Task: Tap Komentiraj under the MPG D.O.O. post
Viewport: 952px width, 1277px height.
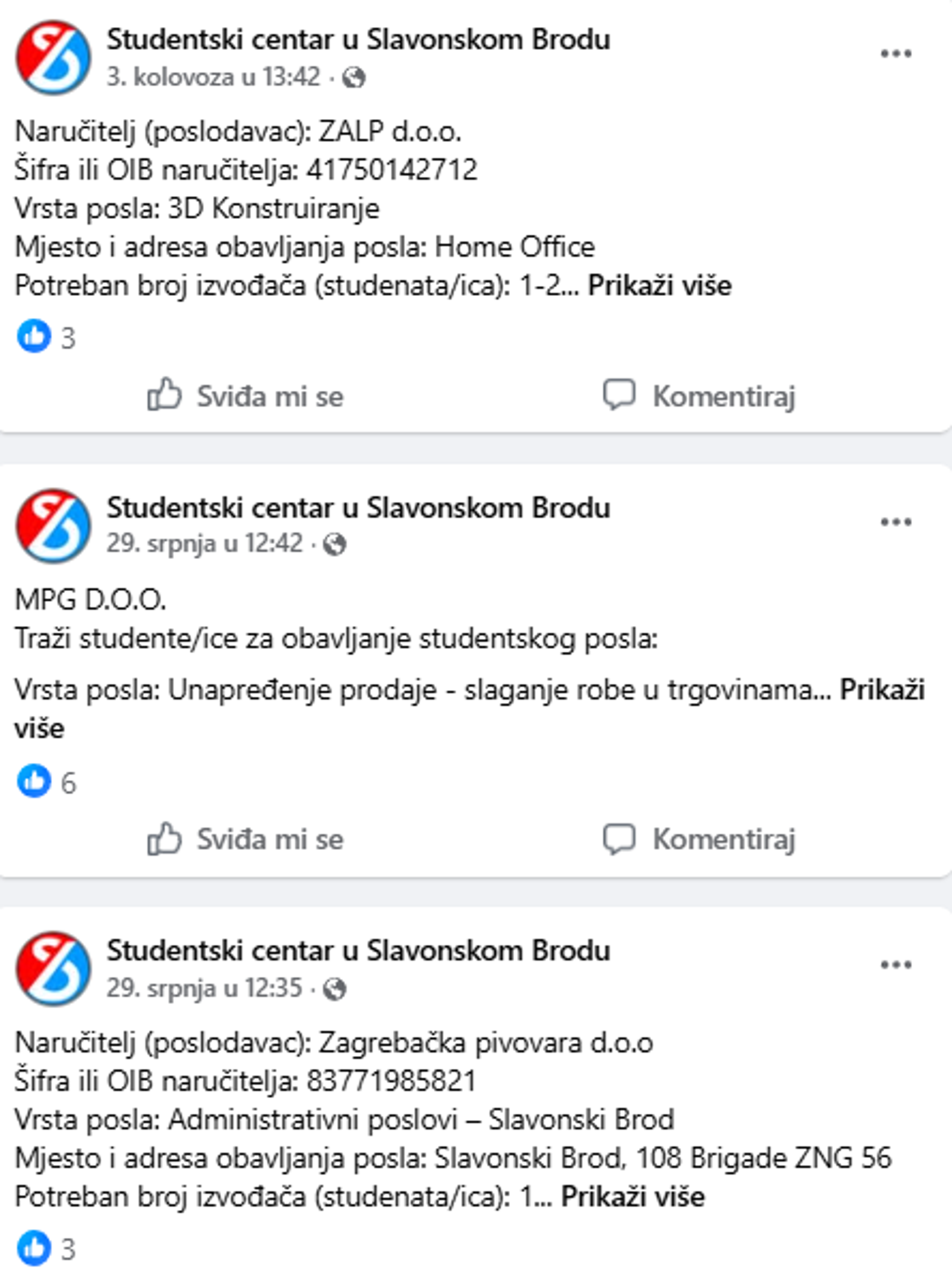Action: pyautogui.click(x=698, y=839)
